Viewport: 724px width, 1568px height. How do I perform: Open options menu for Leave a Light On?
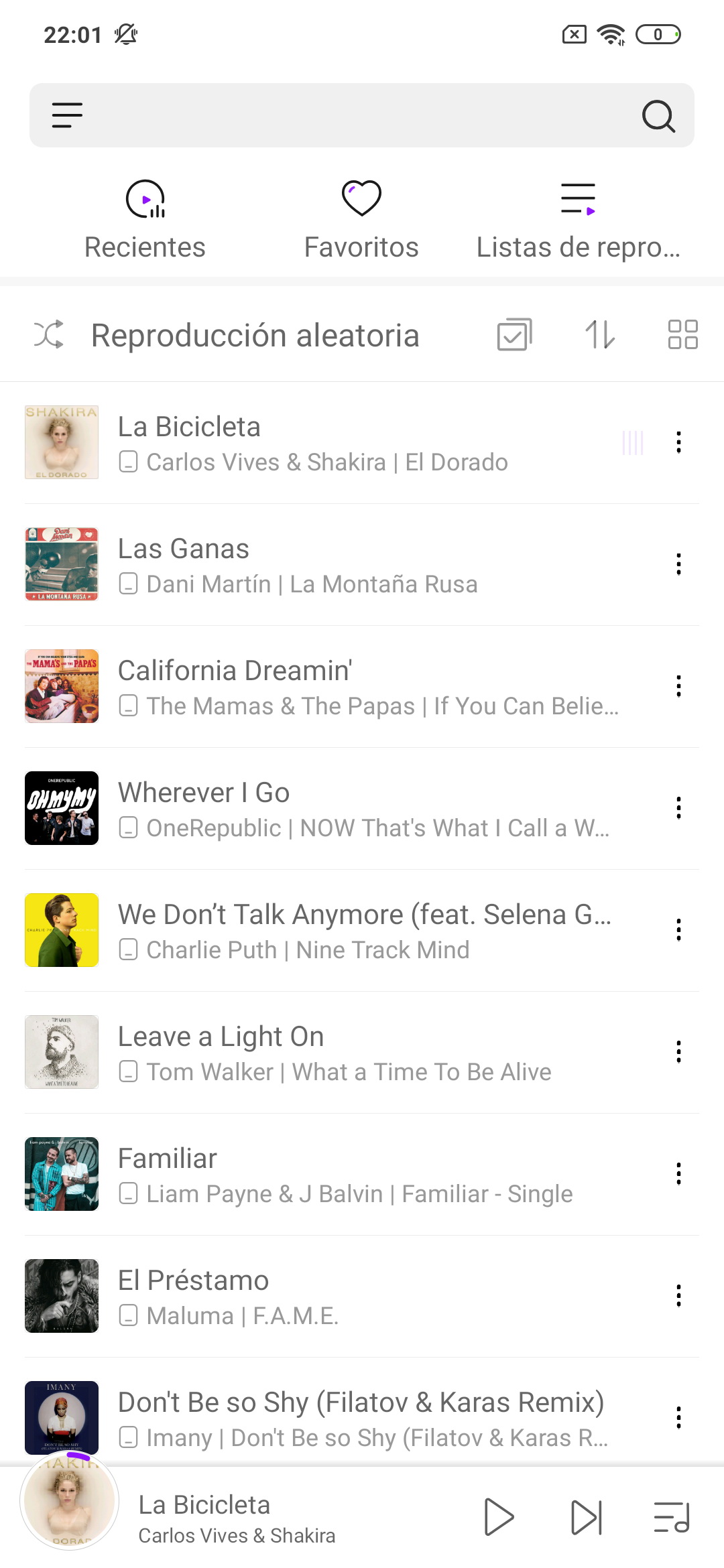(x=679, y=1052)
